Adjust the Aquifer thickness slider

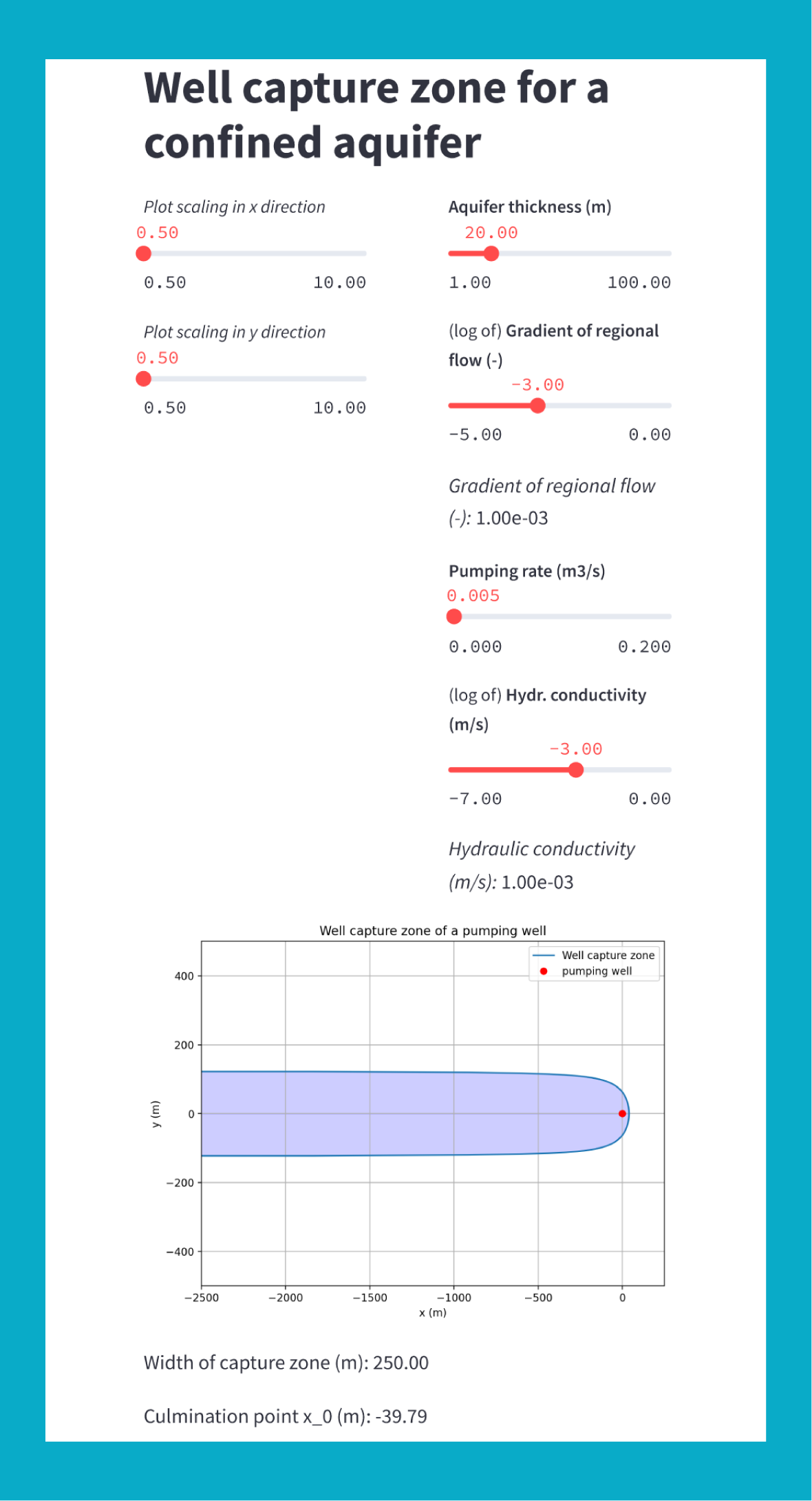point(491,253)
